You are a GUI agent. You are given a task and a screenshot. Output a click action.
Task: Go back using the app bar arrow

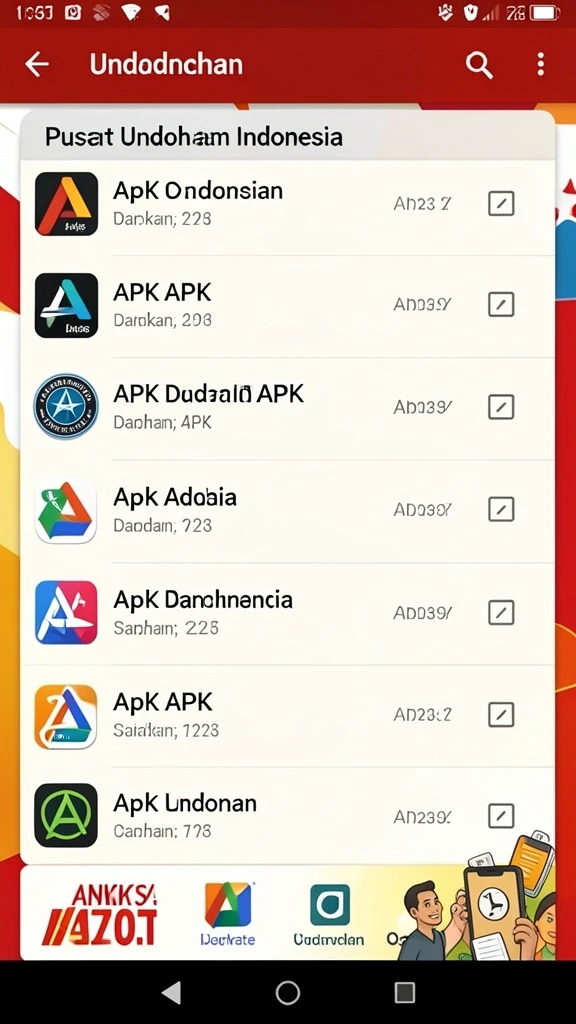point(37,65)
